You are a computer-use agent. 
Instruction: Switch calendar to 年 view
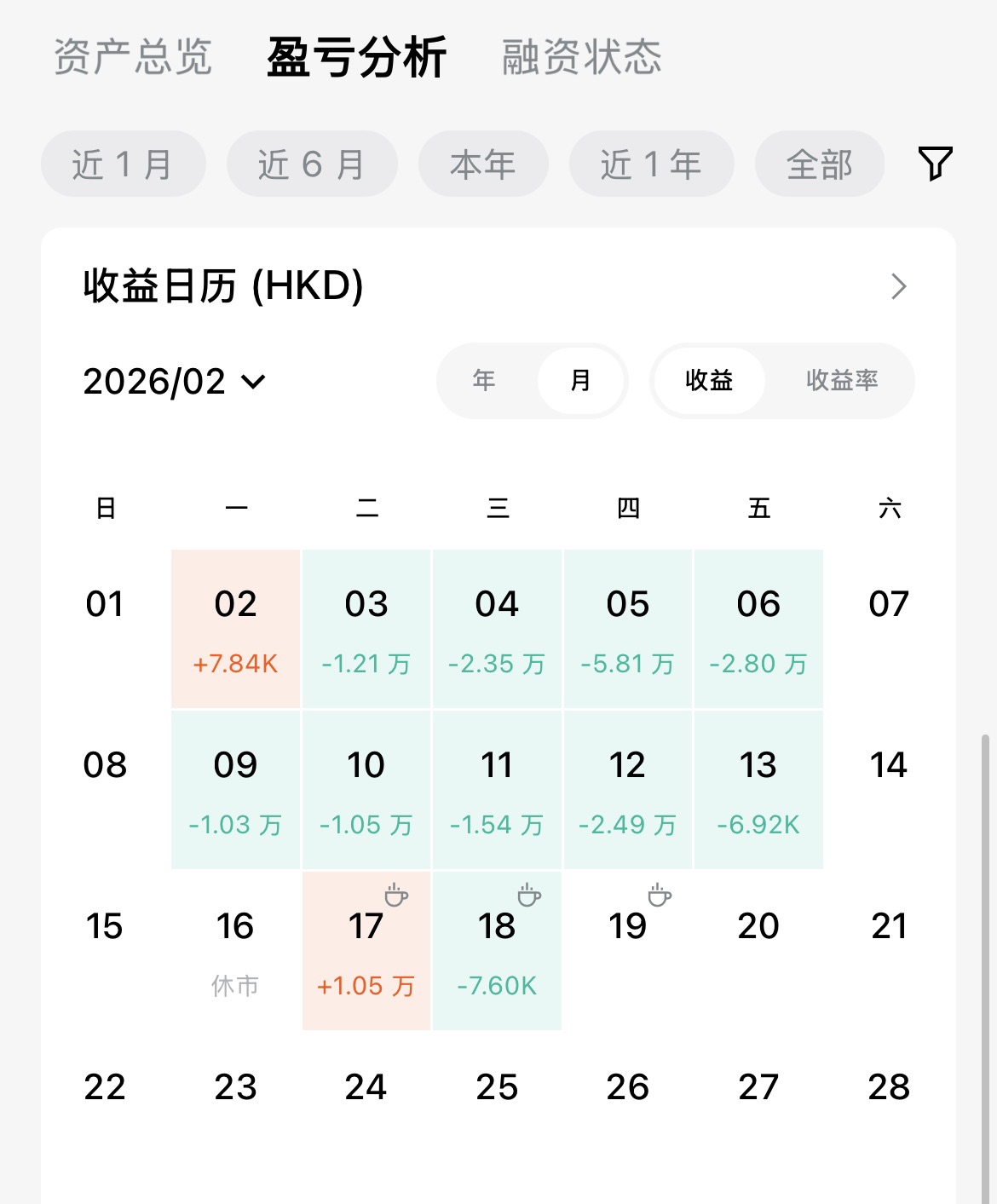pos(484,380)
